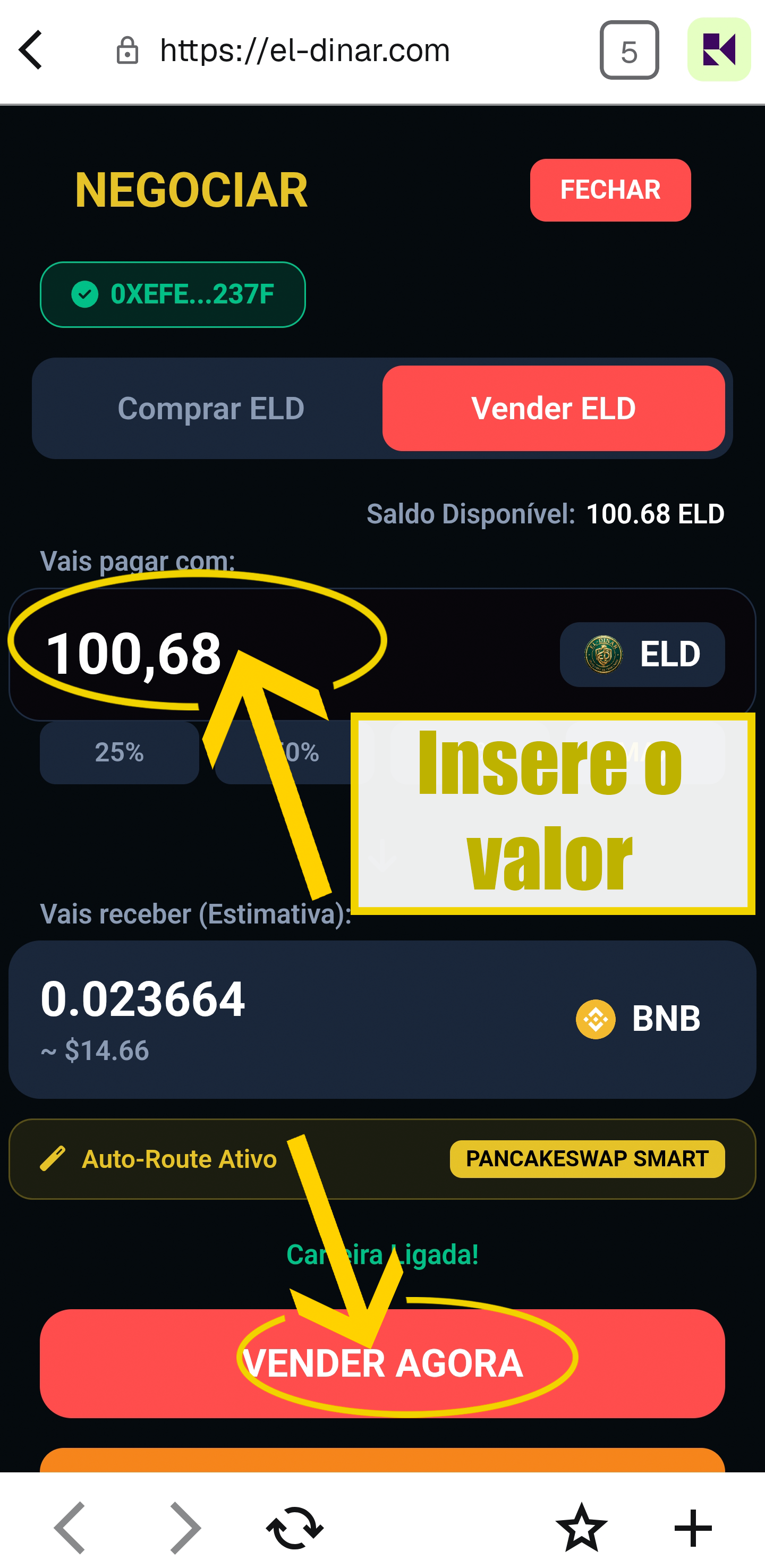Go forward using the browser toolbar arrow

pos(185,1528)
